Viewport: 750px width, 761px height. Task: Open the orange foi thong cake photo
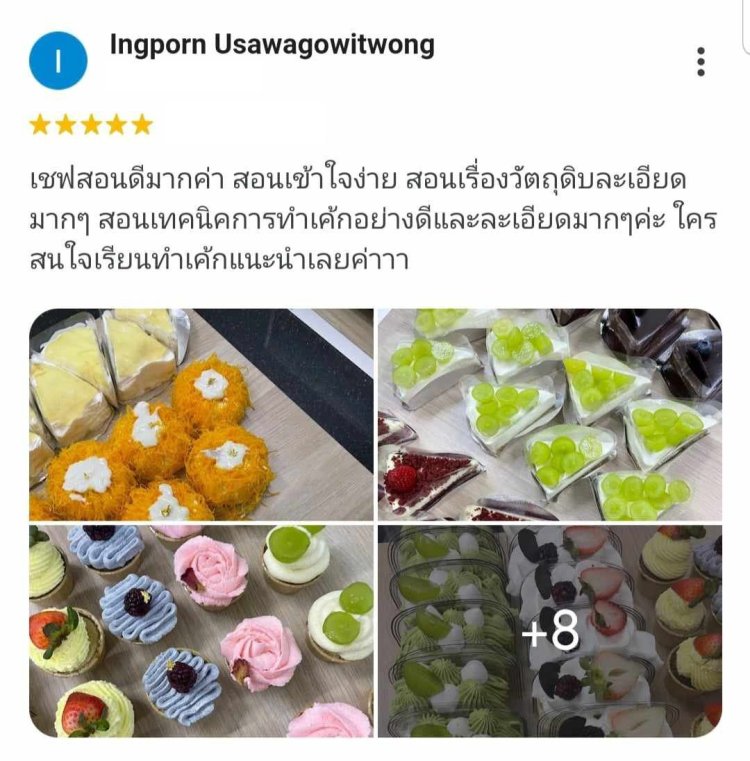201,415
